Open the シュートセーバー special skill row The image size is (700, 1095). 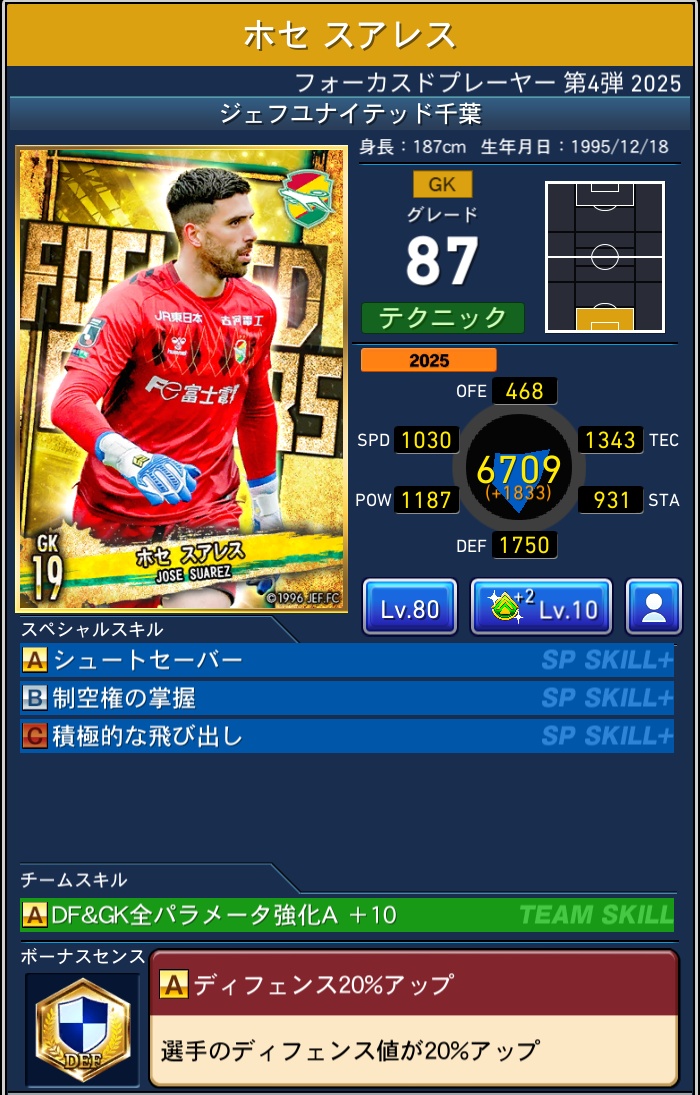[346, 660]
